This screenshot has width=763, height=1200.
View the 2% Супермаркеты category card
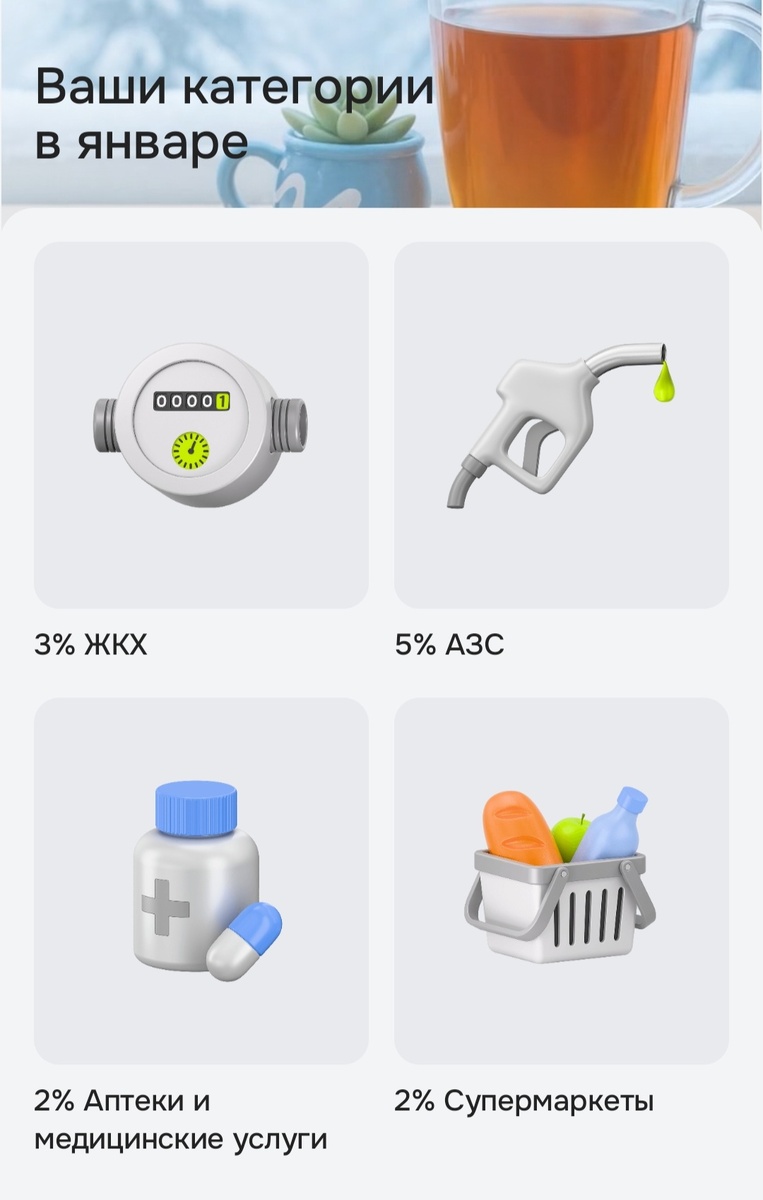coord(561,880)
